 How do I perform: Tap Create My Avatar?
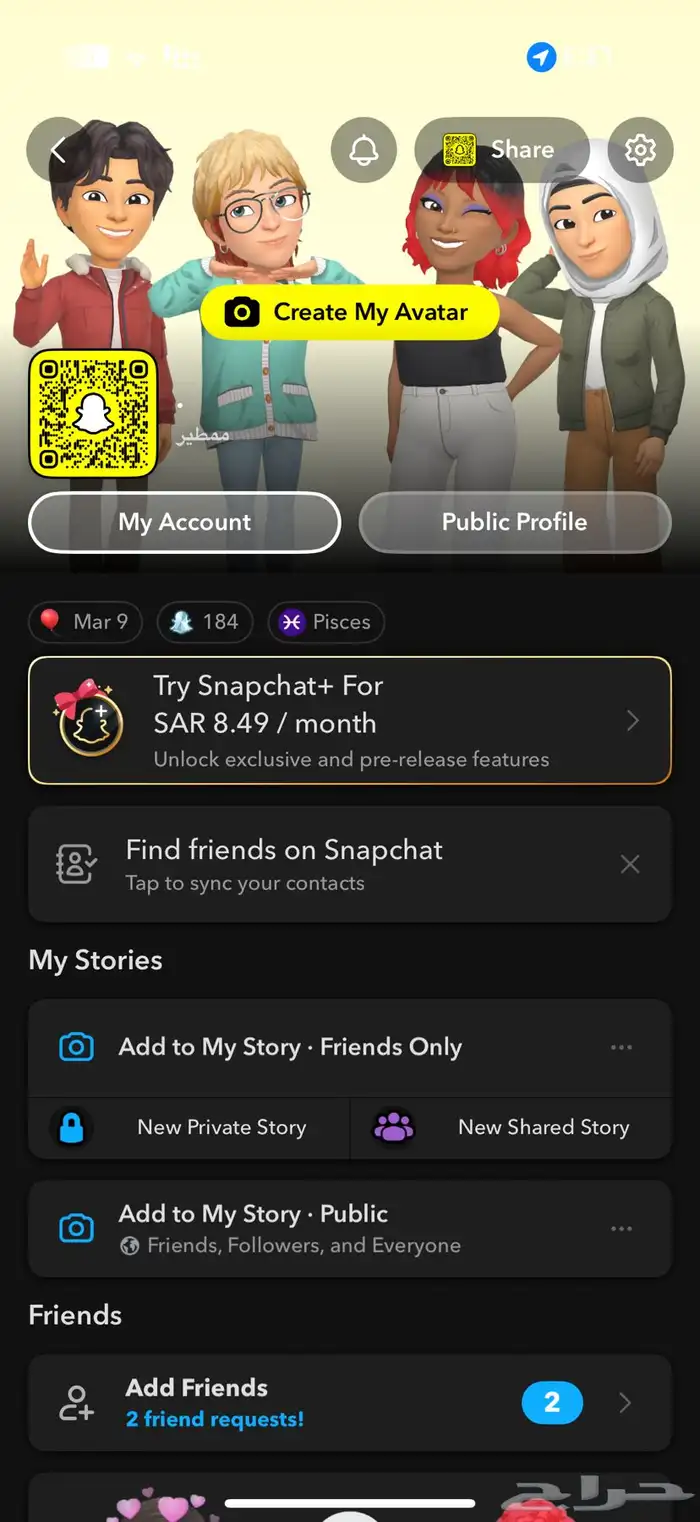[x=349, y=312]
